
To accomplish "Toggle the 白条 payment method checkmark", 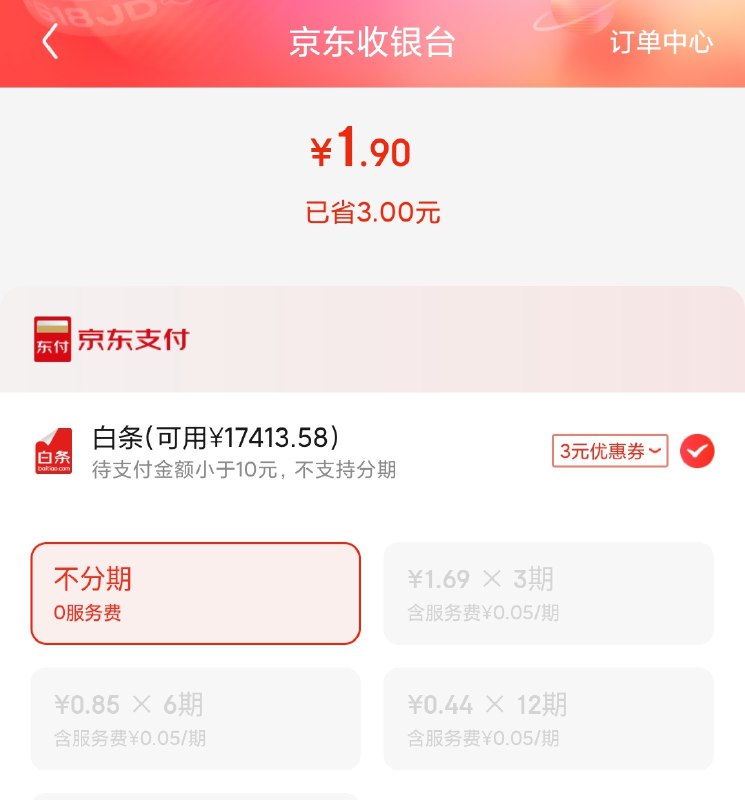I will (x=697, y=451).
